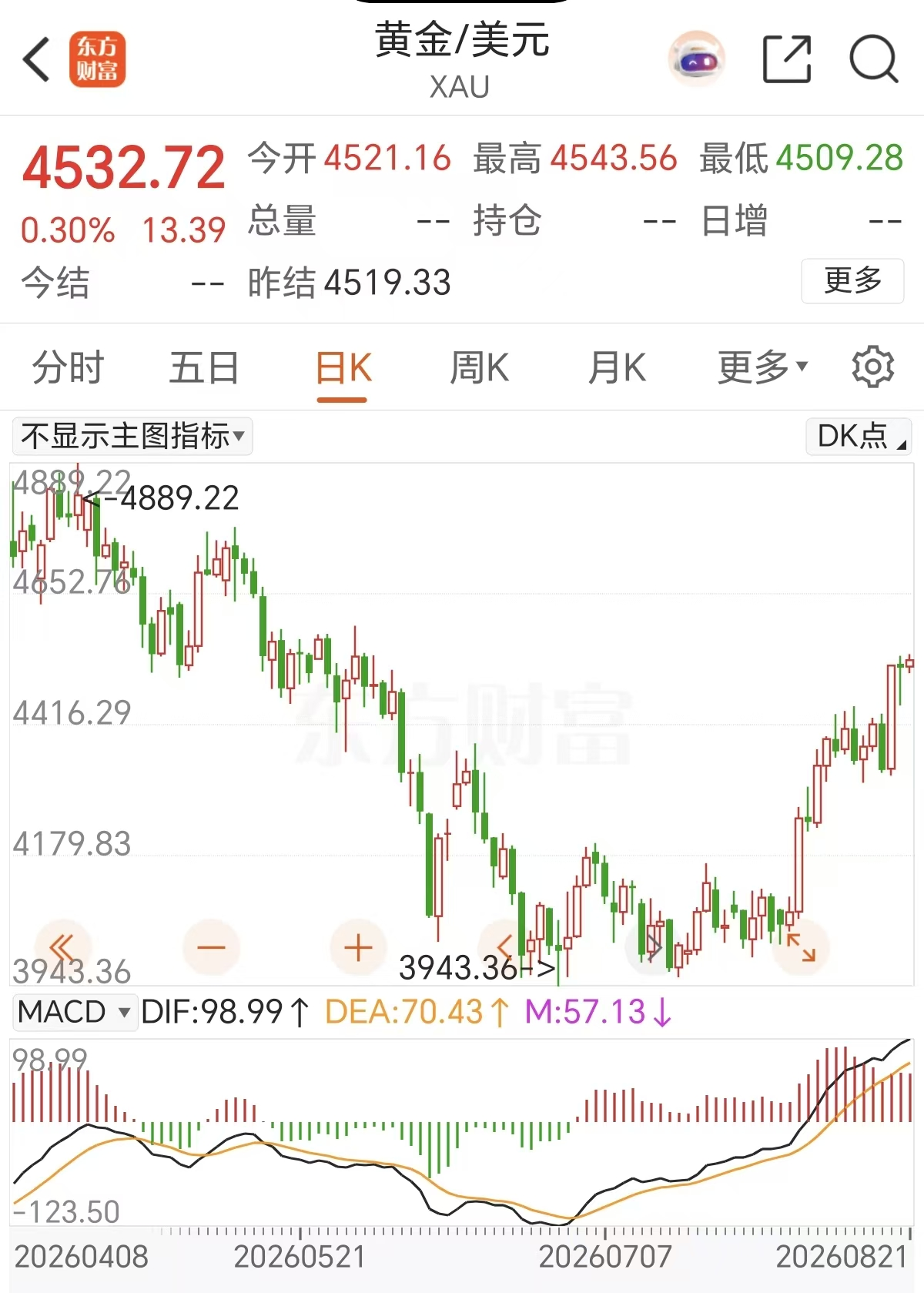
Task: Tap the DK点 button
Action: 859,437
